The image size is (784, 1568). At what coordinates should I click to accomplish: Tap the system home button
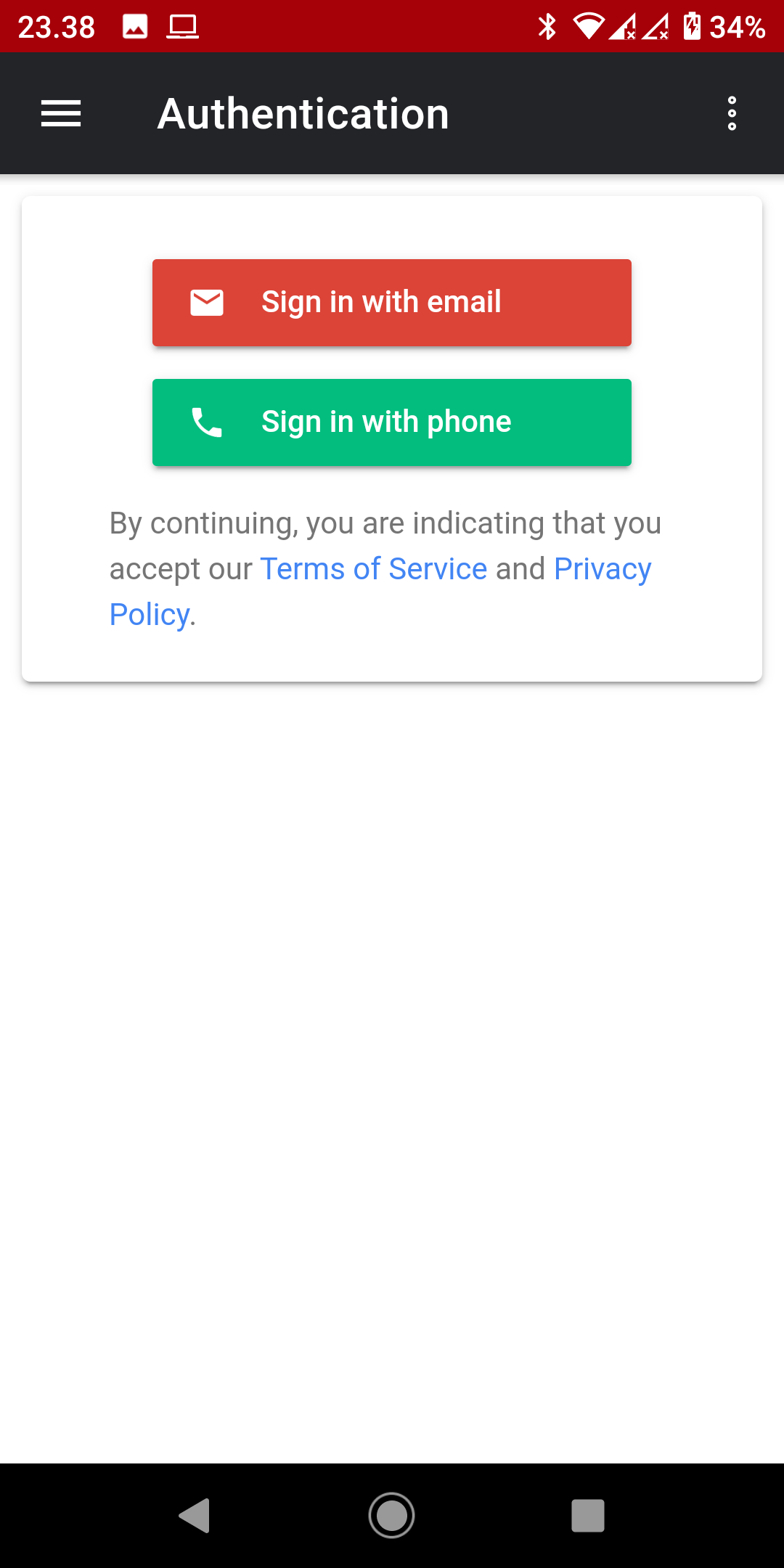point(392,1516)
